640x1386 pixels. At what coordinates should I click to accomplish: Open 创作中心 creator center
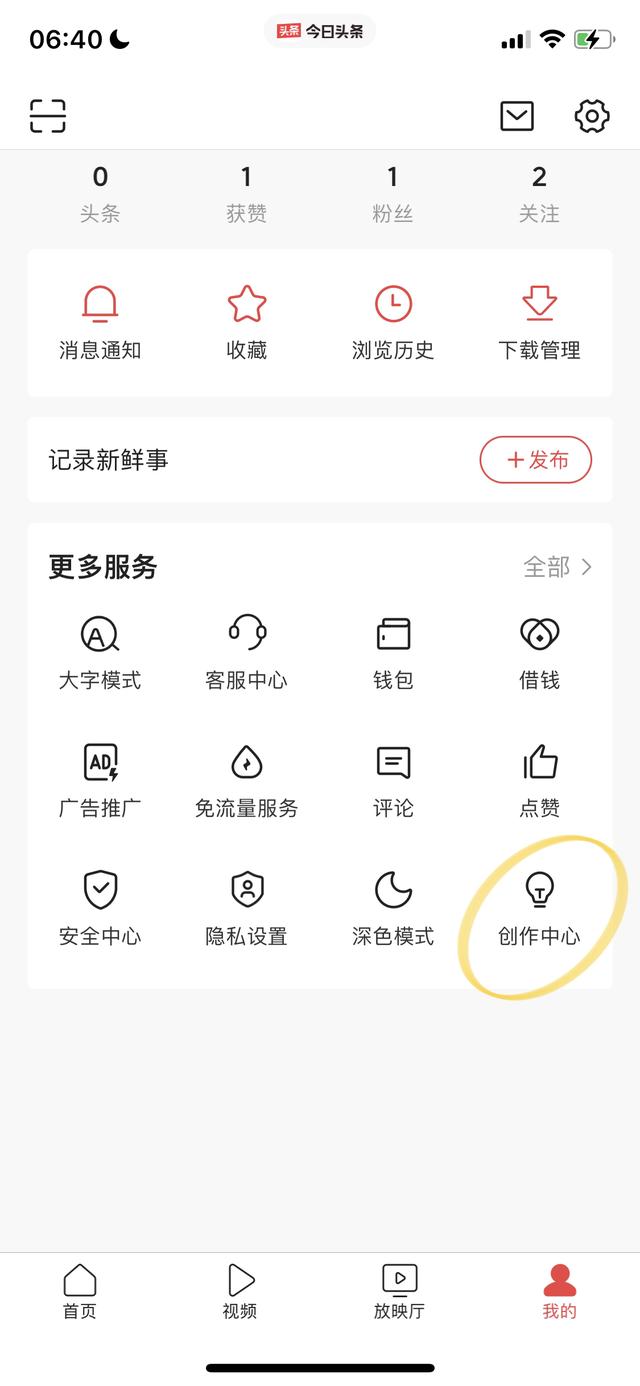(x=539, y=907)
